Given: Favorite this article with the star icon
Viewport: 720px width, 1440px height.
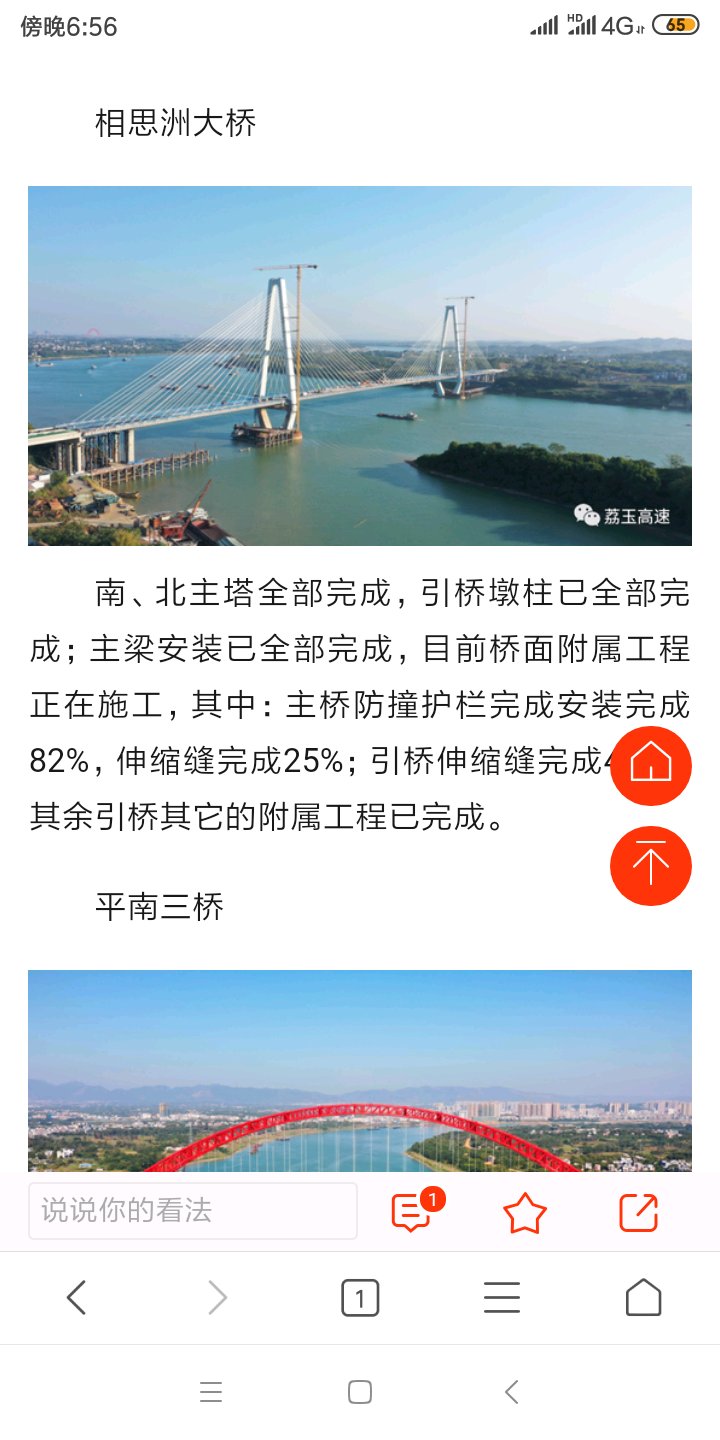Looking at the screenshot, I should click(x=525, y=1213).
